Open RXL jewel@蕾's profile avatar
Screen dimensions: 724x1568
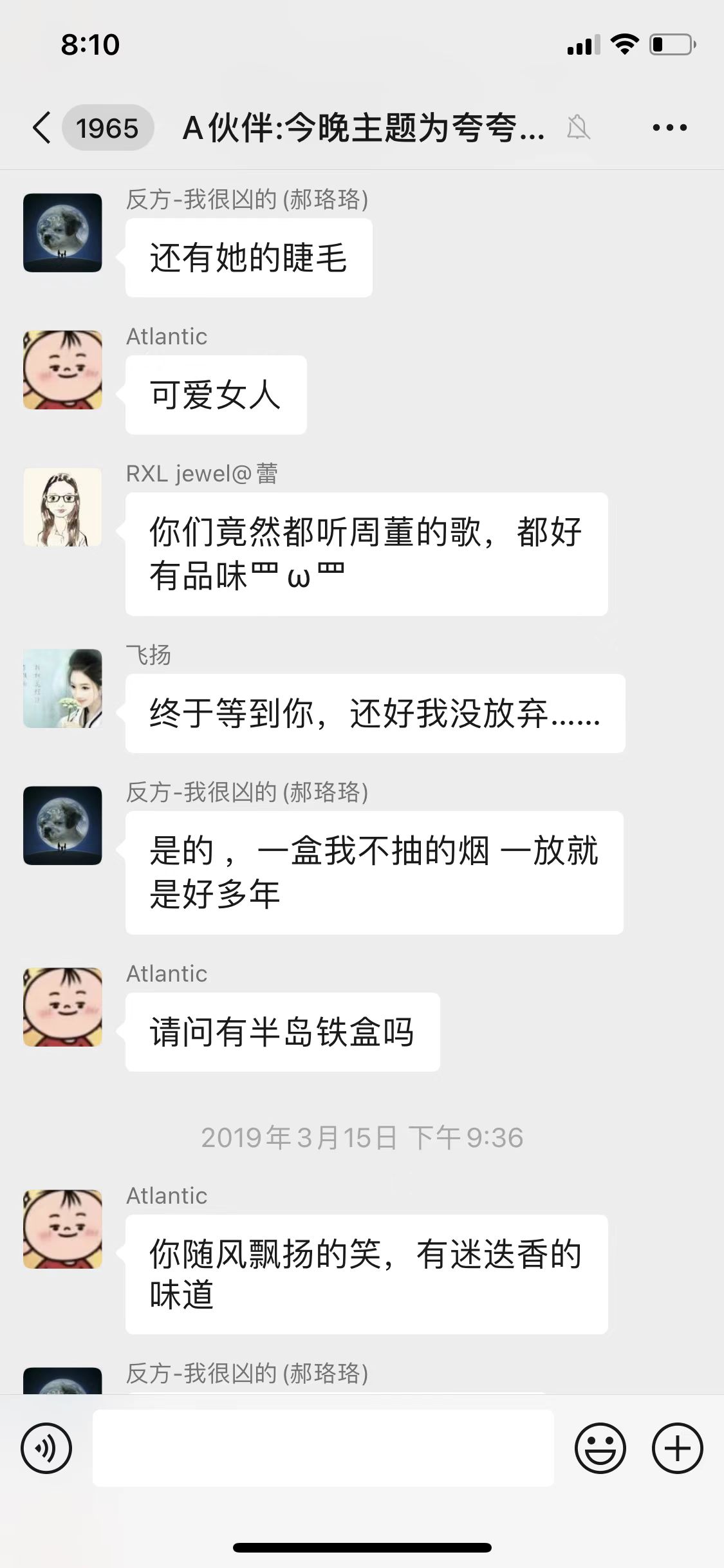(62, 507)
